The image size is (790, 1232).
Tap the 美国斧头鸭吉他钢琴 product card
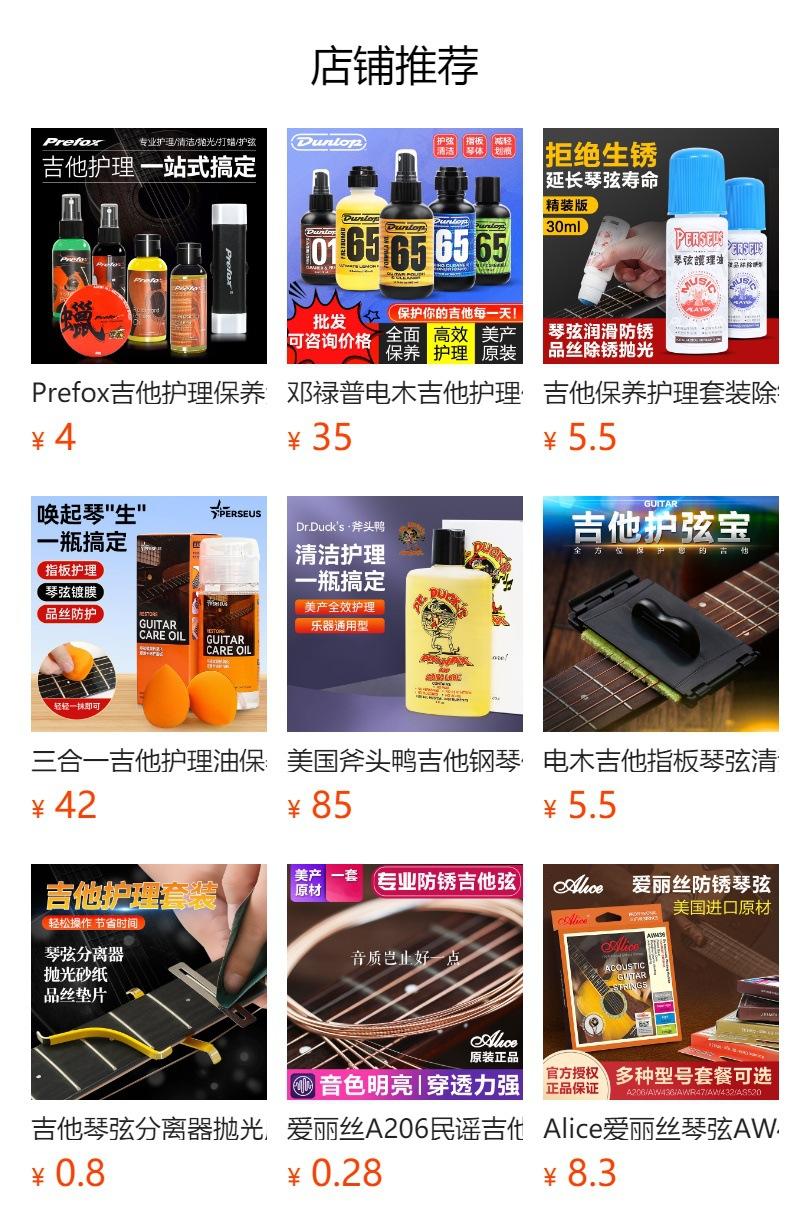click(x=405, y=614)
